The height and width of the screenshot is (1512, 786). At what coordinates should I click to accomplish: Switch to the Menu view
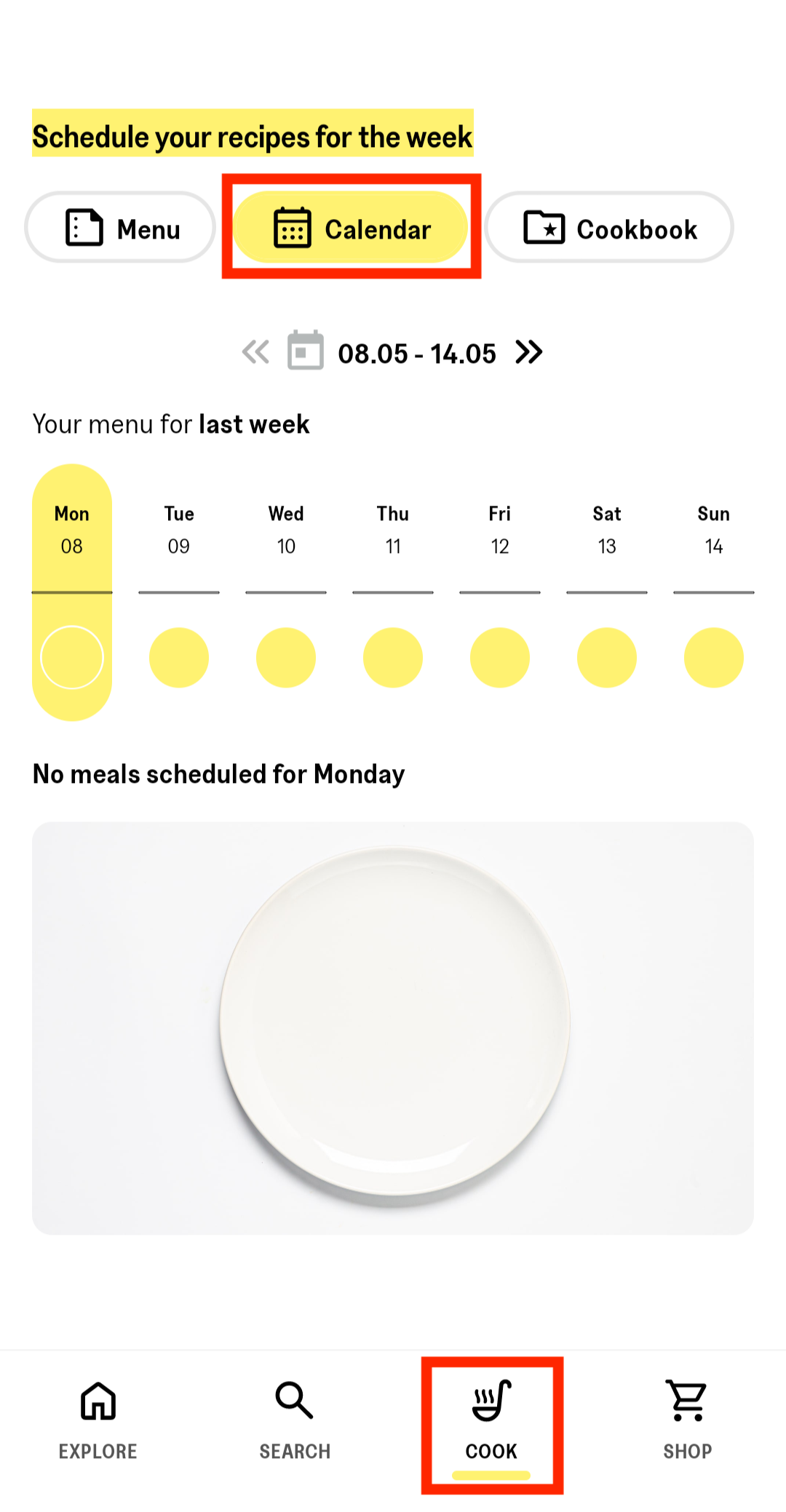(121, 228)
